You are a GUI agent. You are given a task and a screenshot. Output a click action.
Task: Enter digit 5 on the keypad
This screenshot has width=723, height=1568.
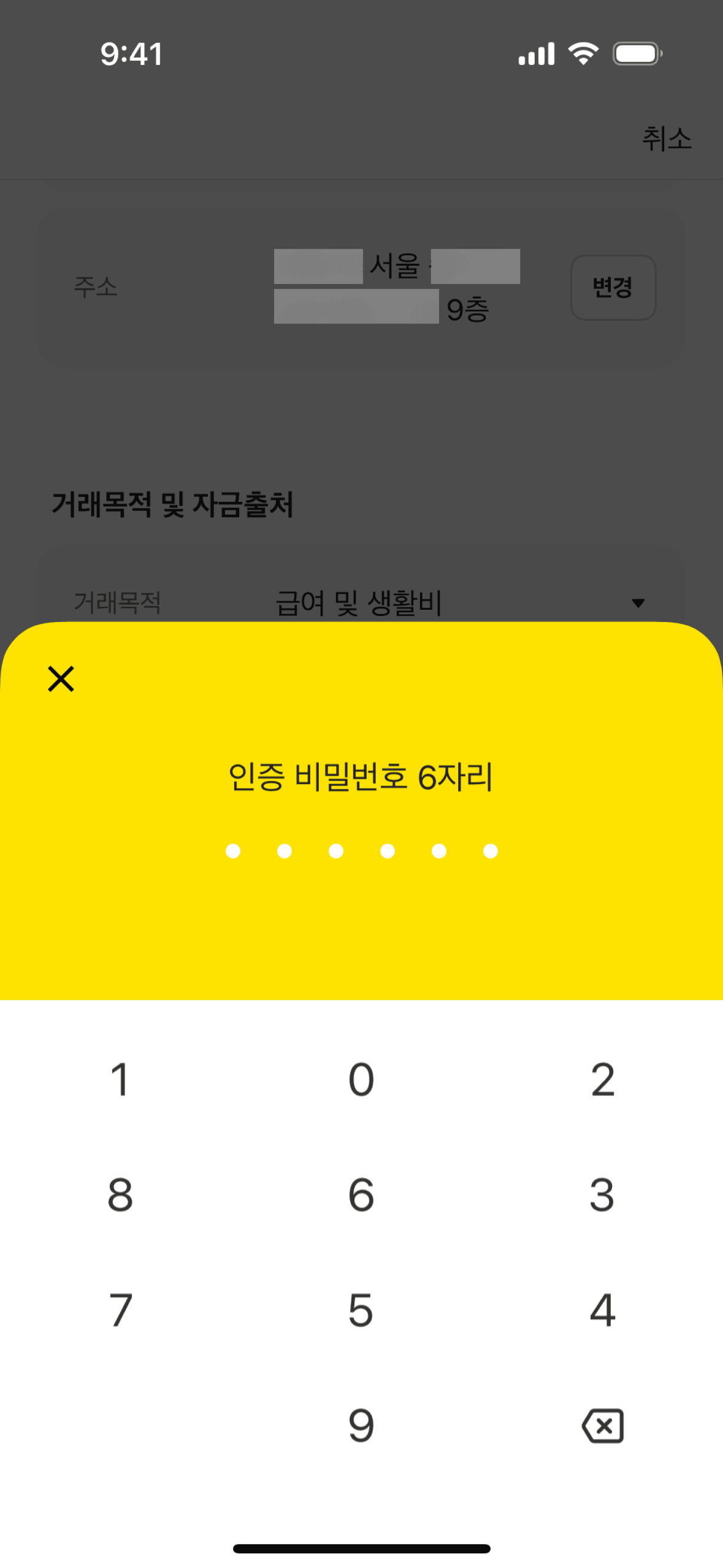[x=361, y=1310]
